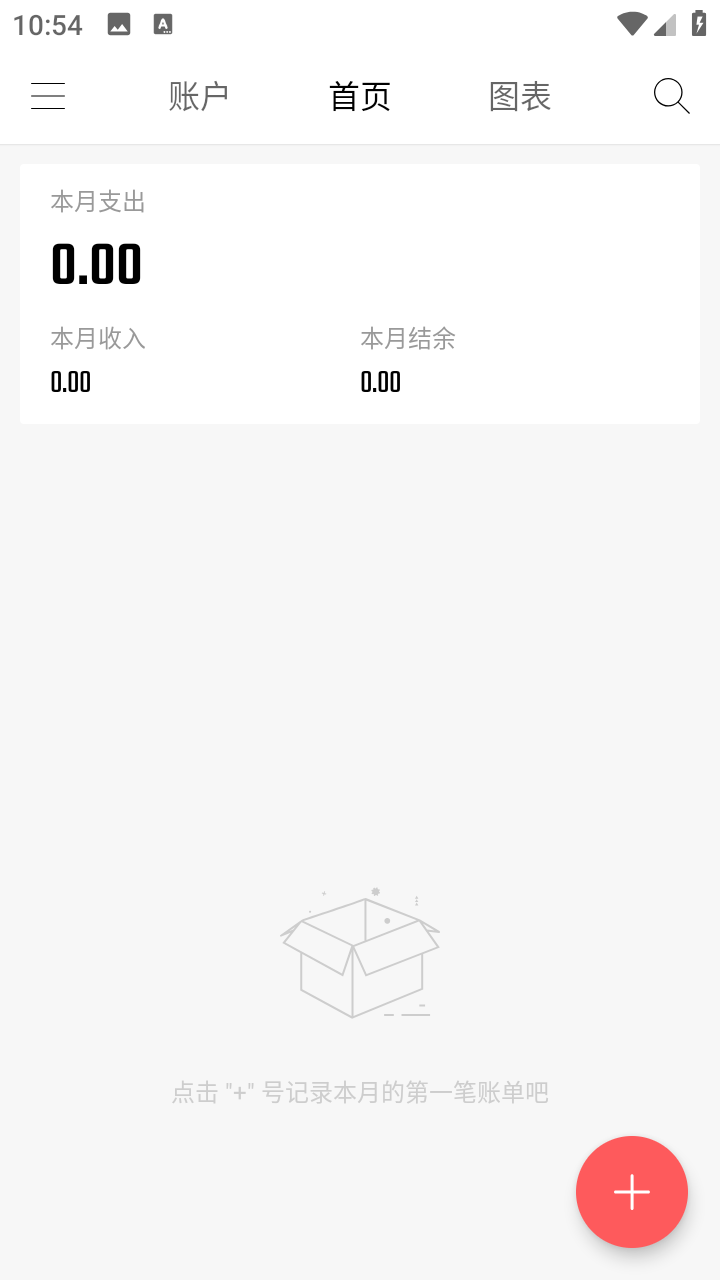Click the cellular signal icon
This screenshot has height=1280, width=720.
coord(667,24)
